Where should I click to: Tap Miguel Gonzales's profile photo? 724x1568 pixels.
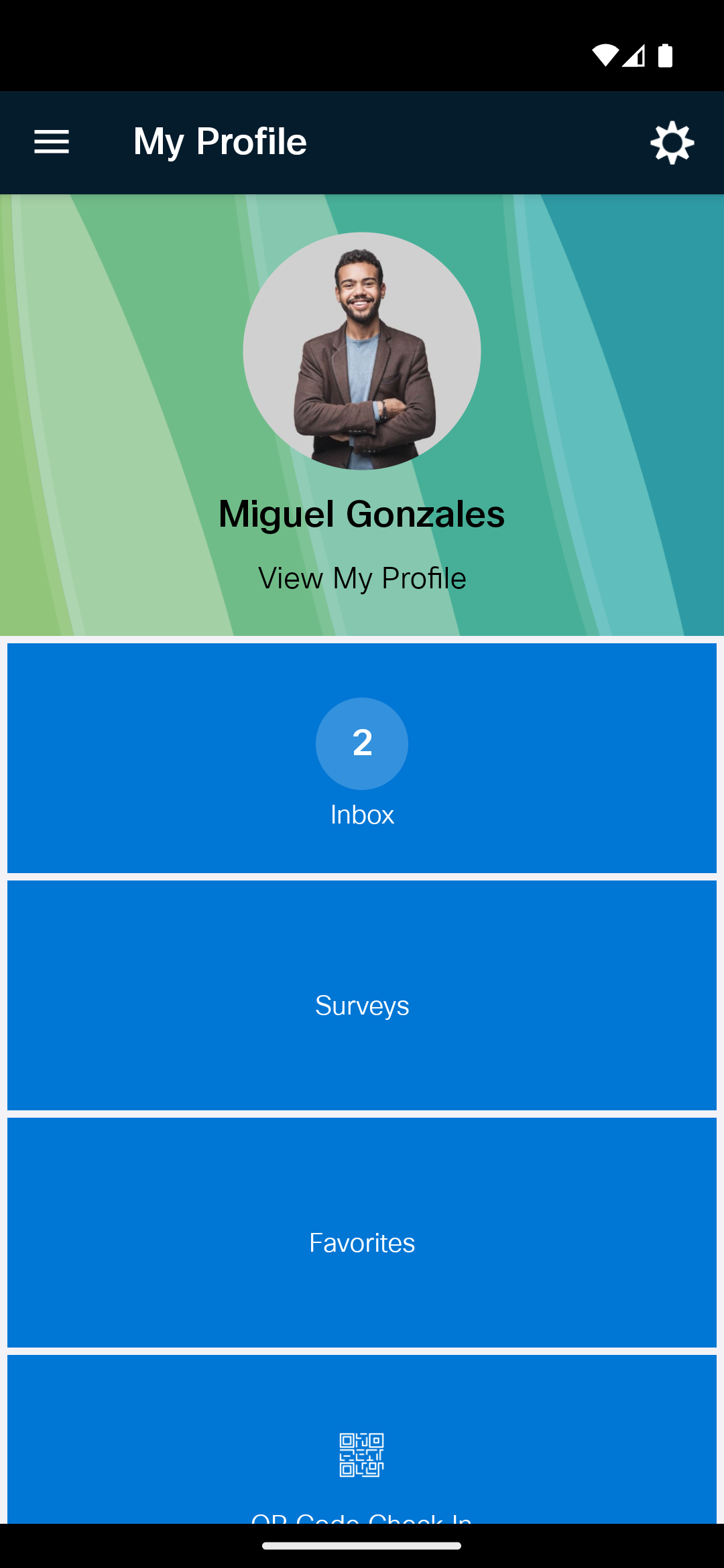(x=362, y=351)
